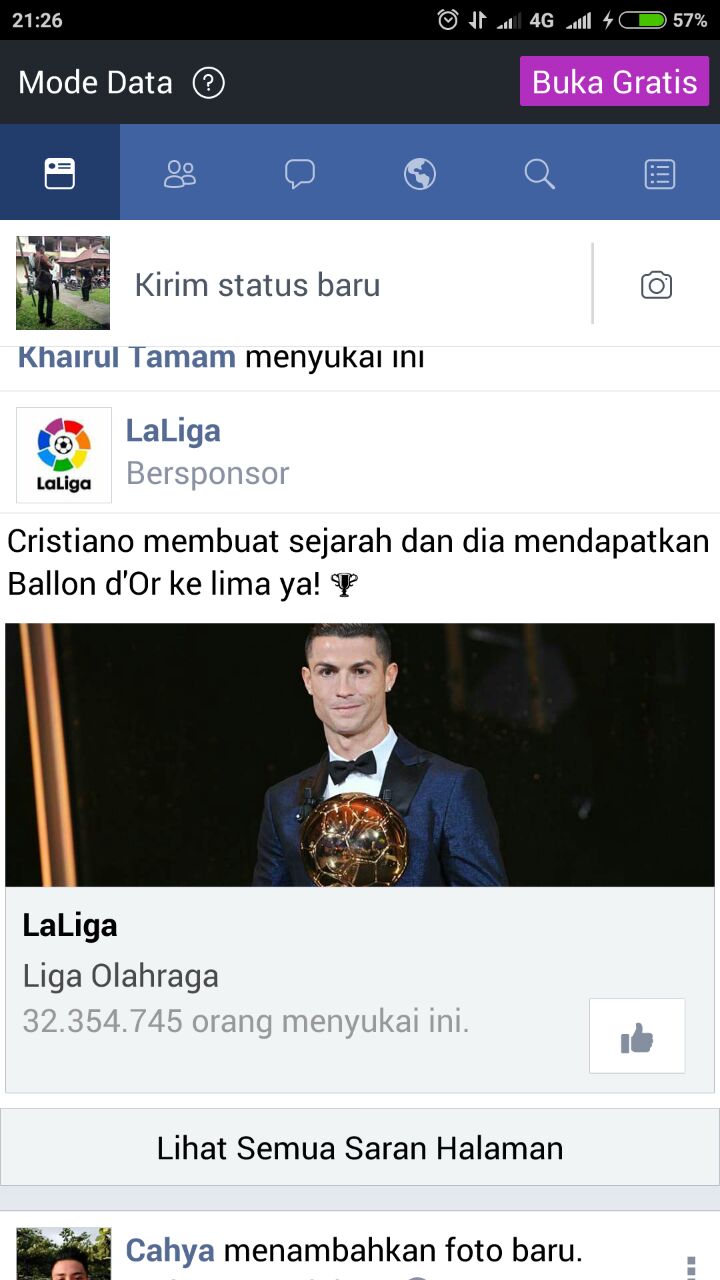Open Khairul Tamam's profile

coord(127,357)
